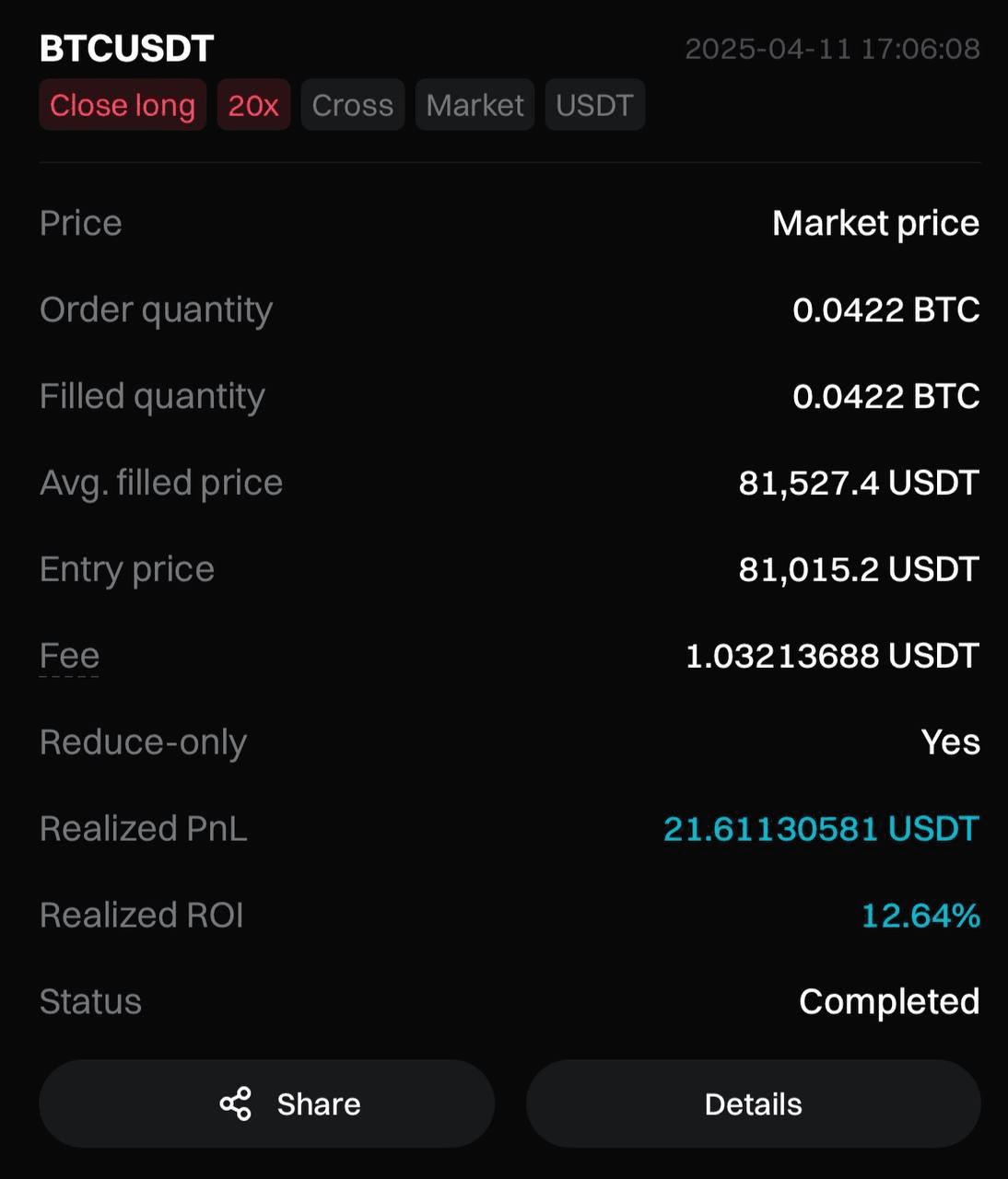Open the order Details

coord(753,1103)
